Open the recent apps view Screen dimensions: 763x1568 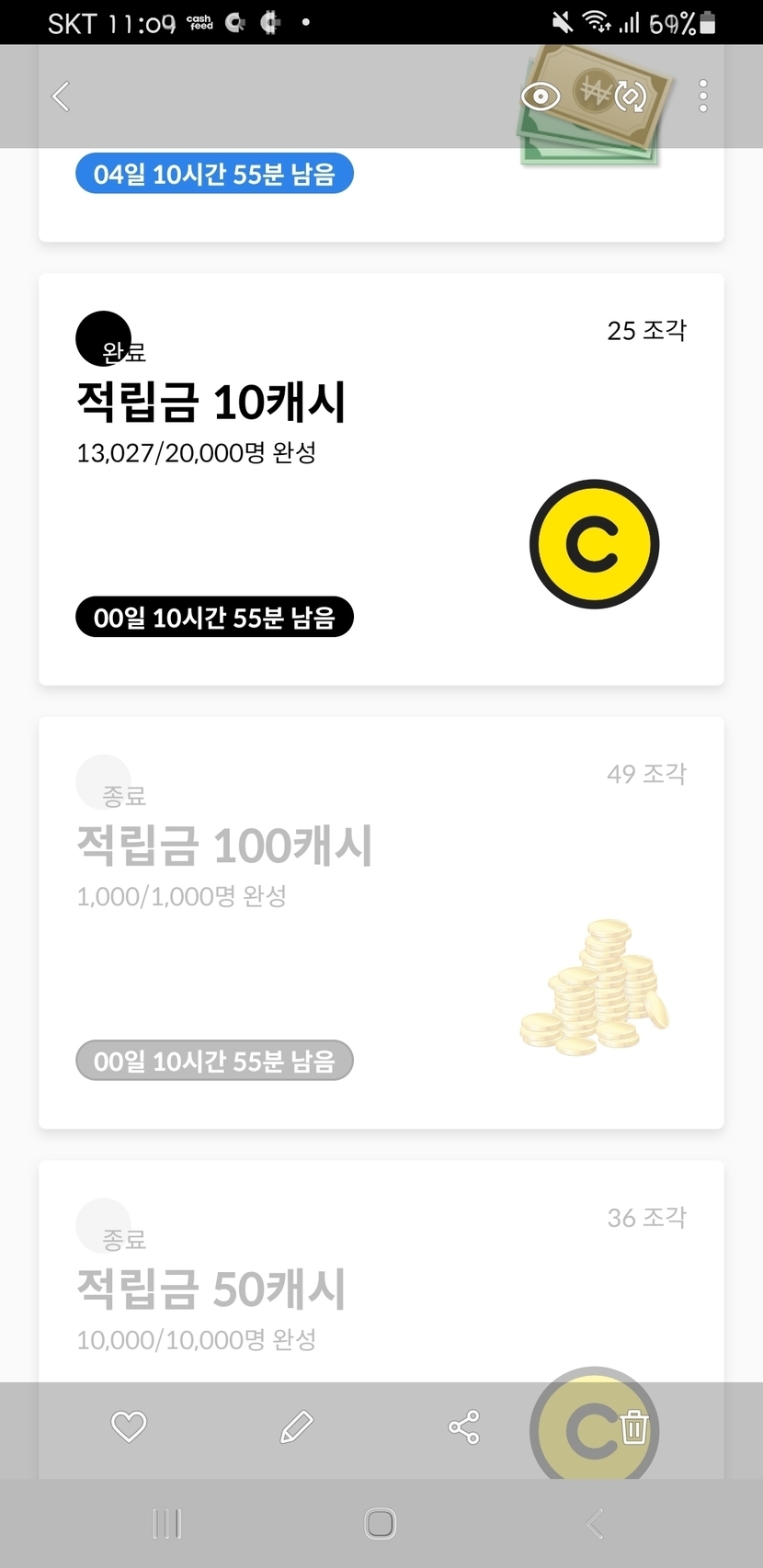point(166,1523)
